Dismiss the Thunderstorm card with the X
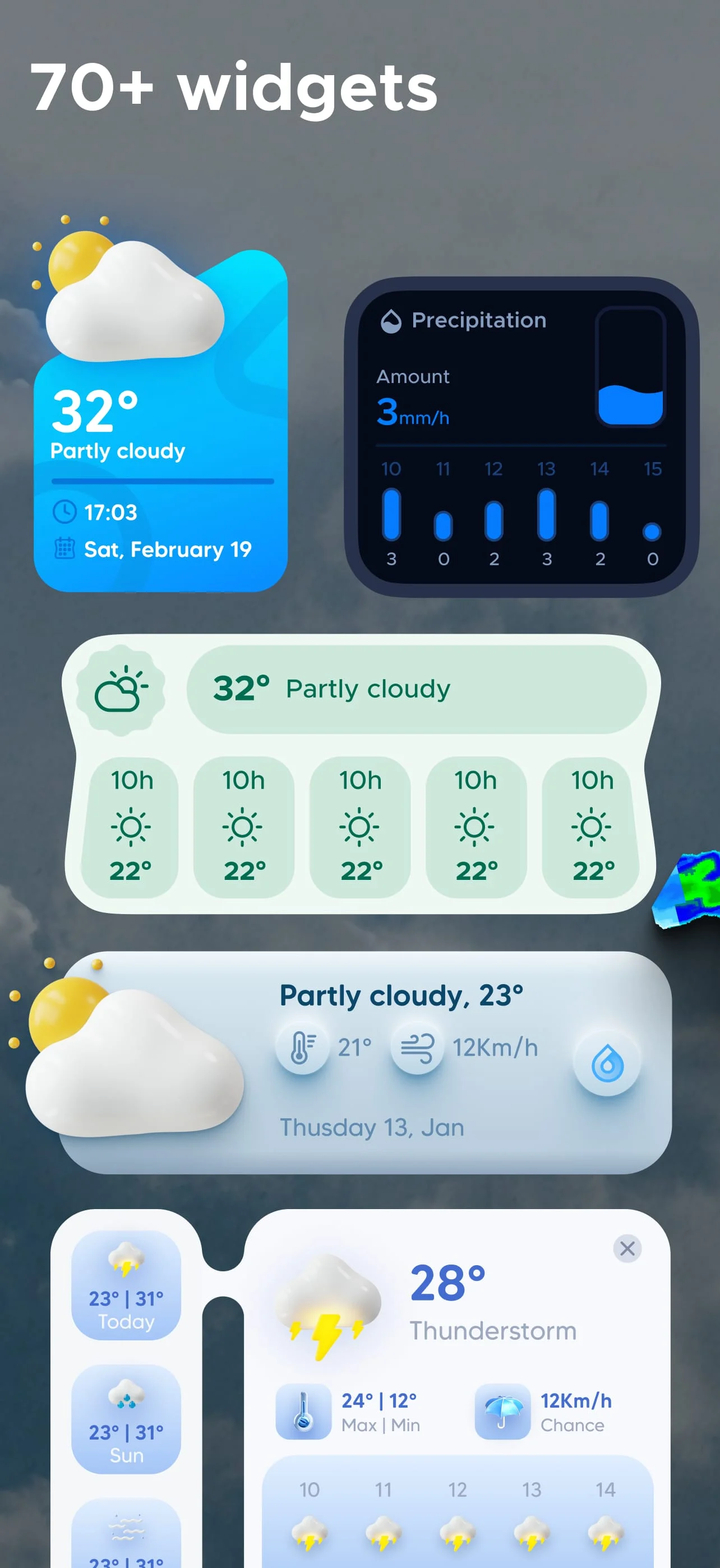Screen dimensions: 720x1568 [627, 1248]
